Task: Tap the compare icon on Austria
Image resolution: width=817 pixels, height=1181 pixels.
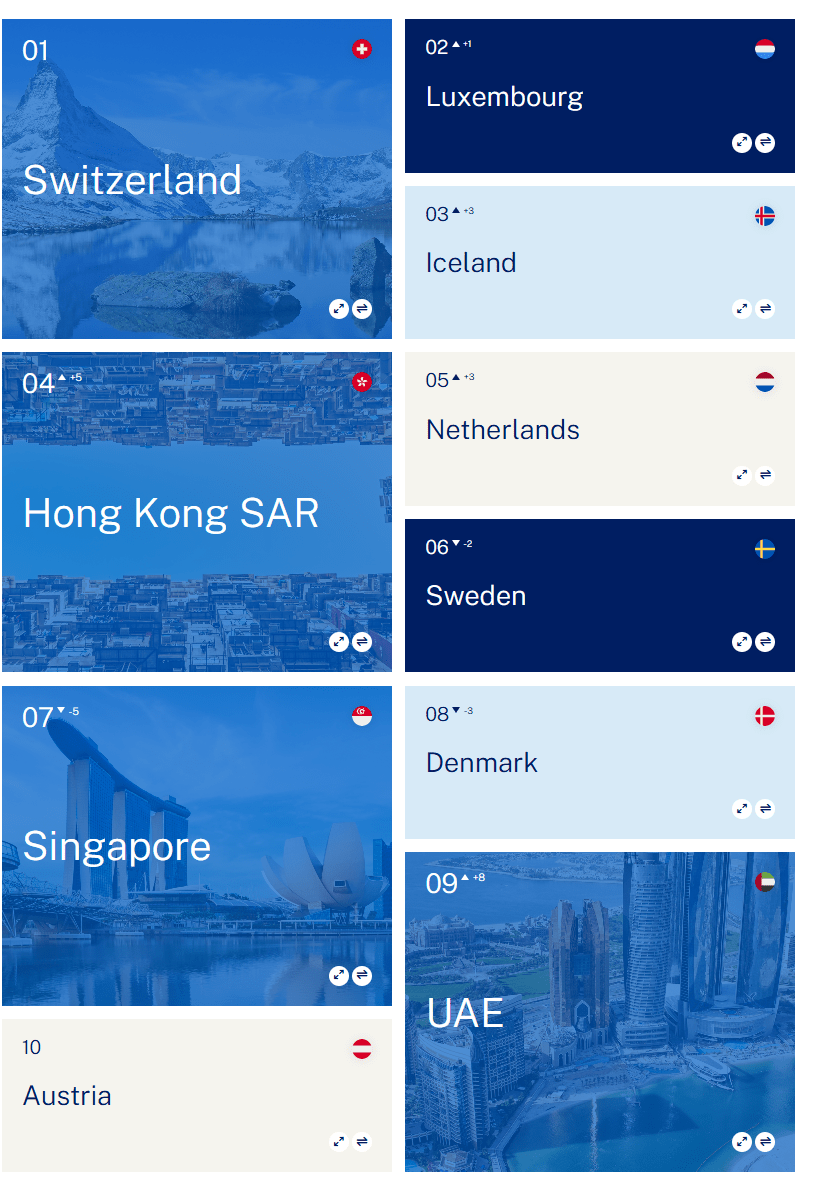Action: point(362,1141)
